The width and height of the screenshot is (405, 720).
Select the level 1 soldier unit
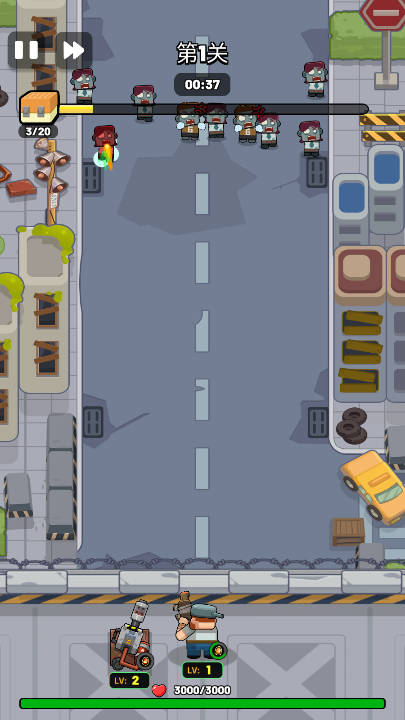200,625
